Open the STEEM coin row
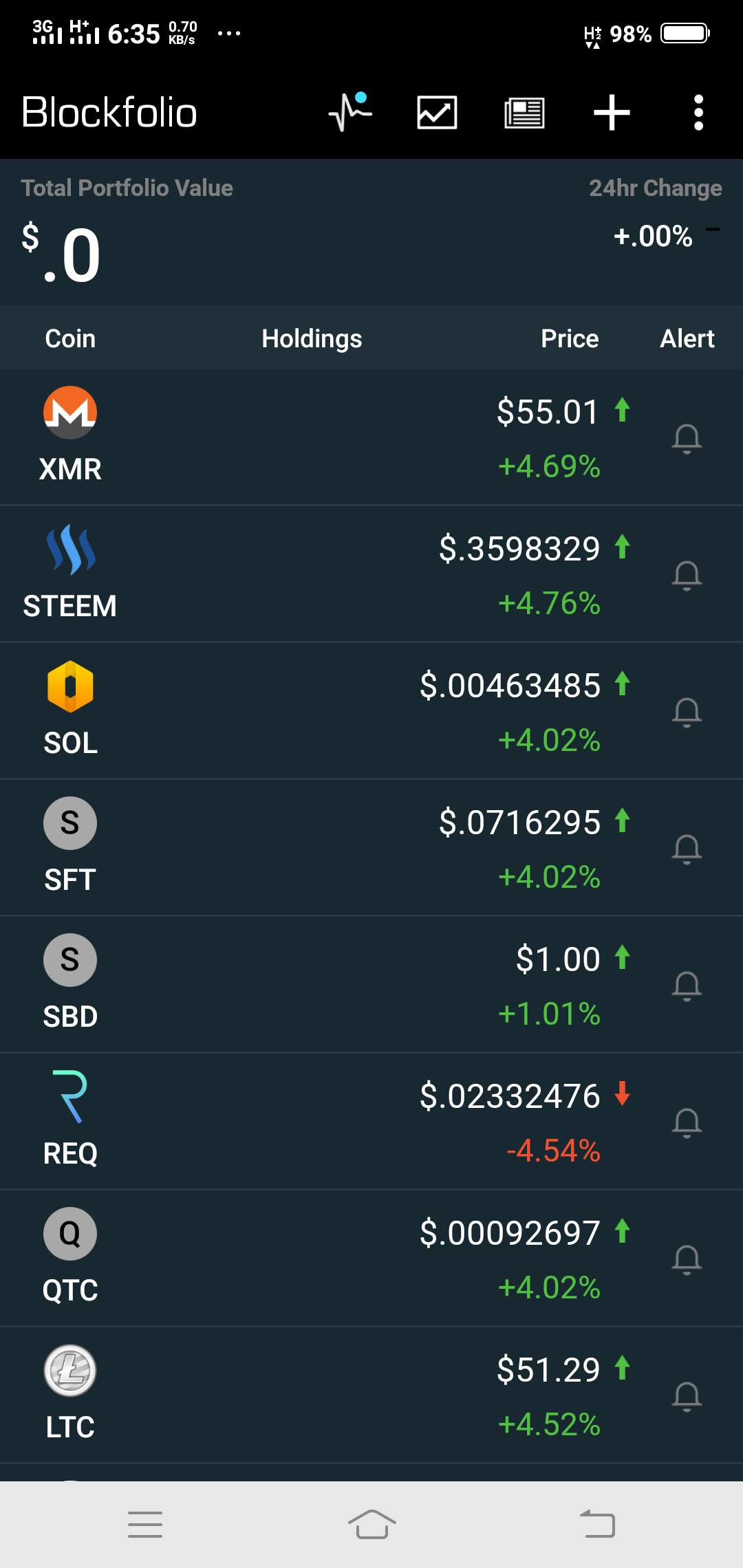743x1568 pixels. [x=310, y=574]
